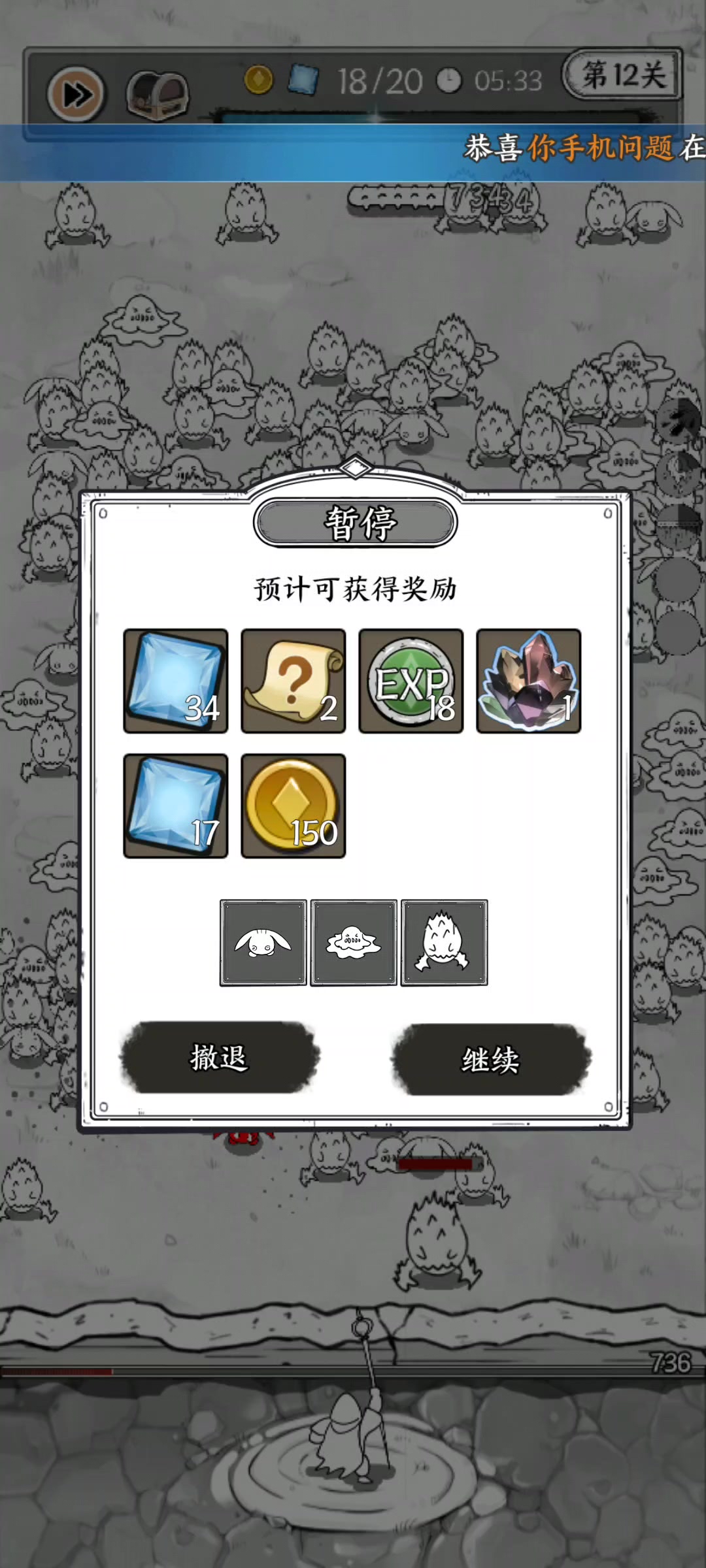Select the spiky egg monster icon
This screenshot has width=706, height=1568.
pyautogui.click(x=444, y=943)
